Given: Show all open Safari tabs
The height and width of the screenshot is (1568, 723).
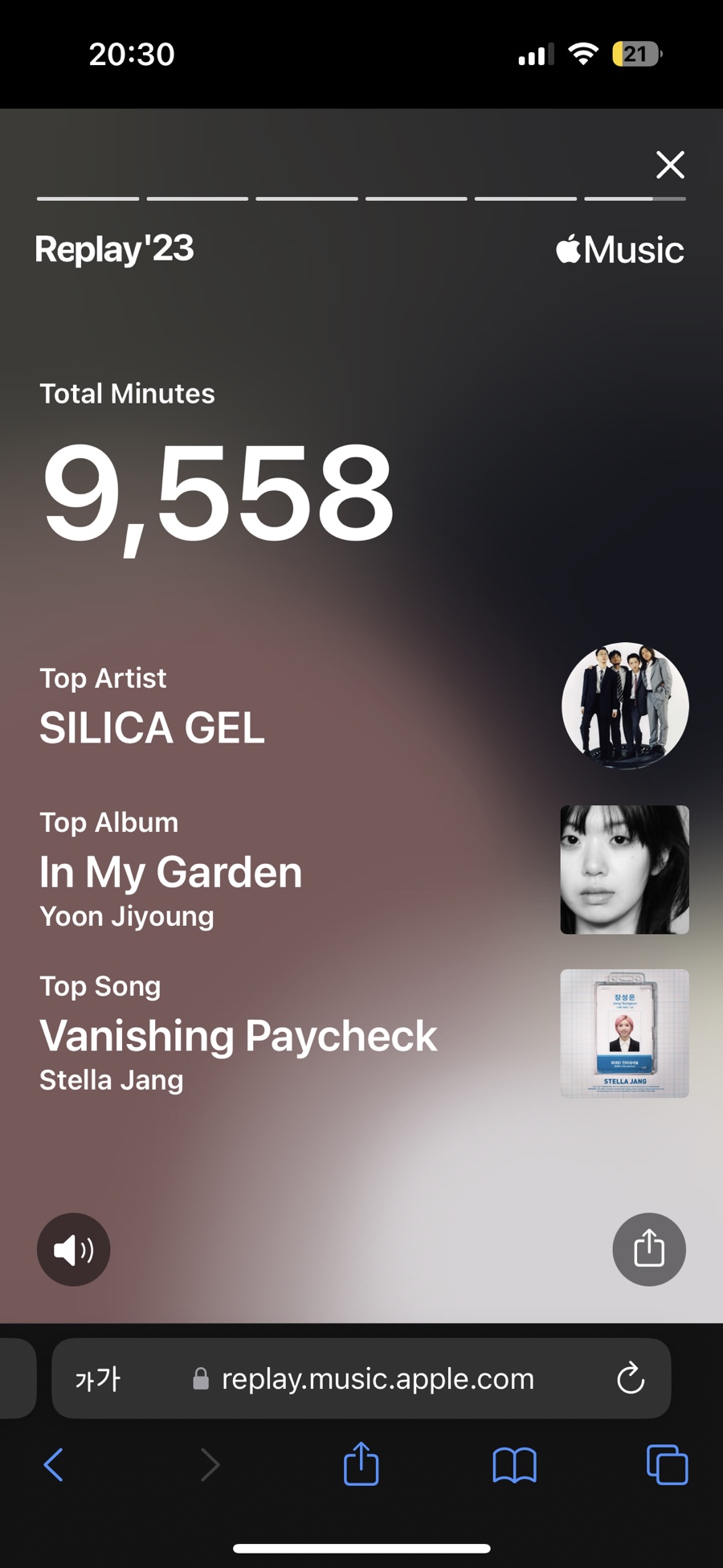Looking at the screenshot, I should (x=667, y=1465).
